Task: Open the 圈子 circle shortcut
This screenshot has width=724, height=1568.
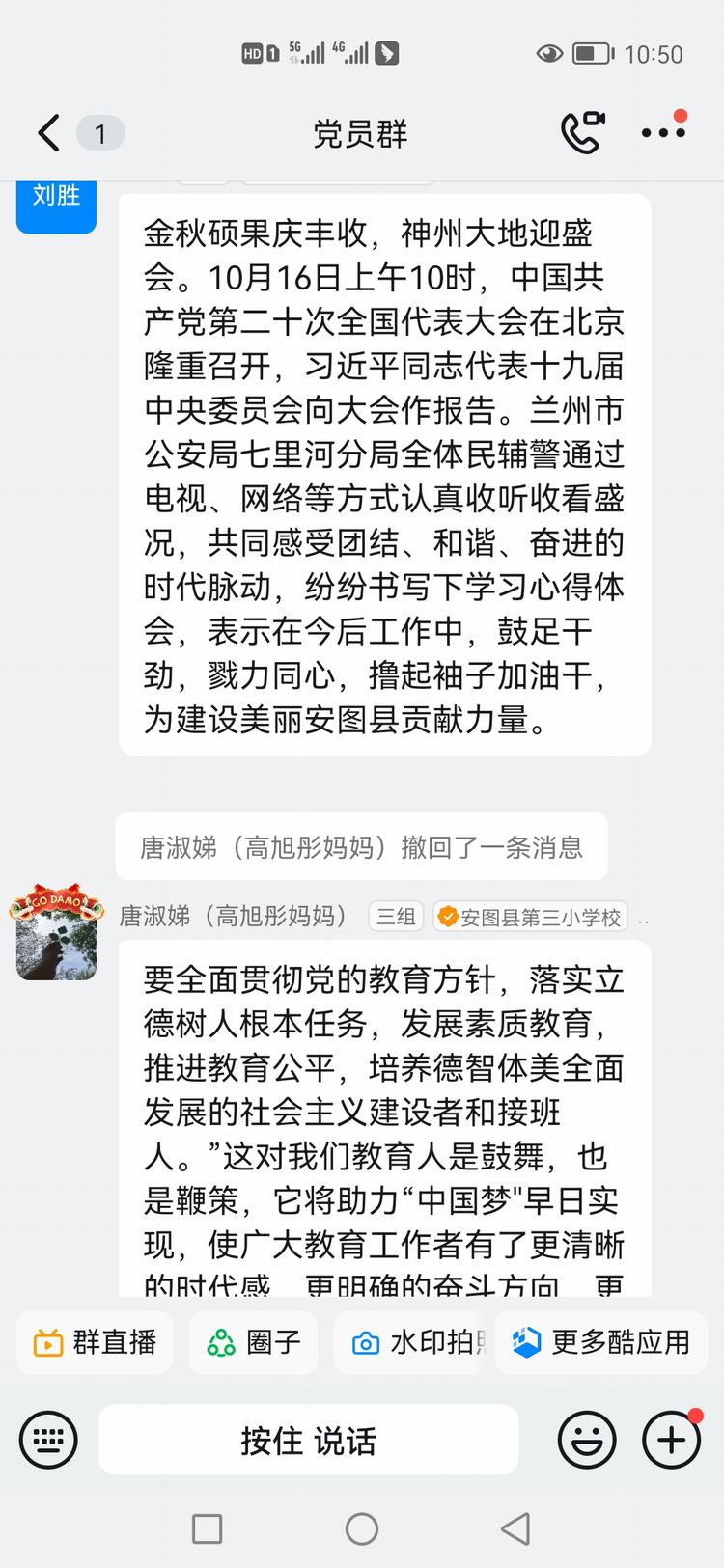Action: coord(255,1342)
